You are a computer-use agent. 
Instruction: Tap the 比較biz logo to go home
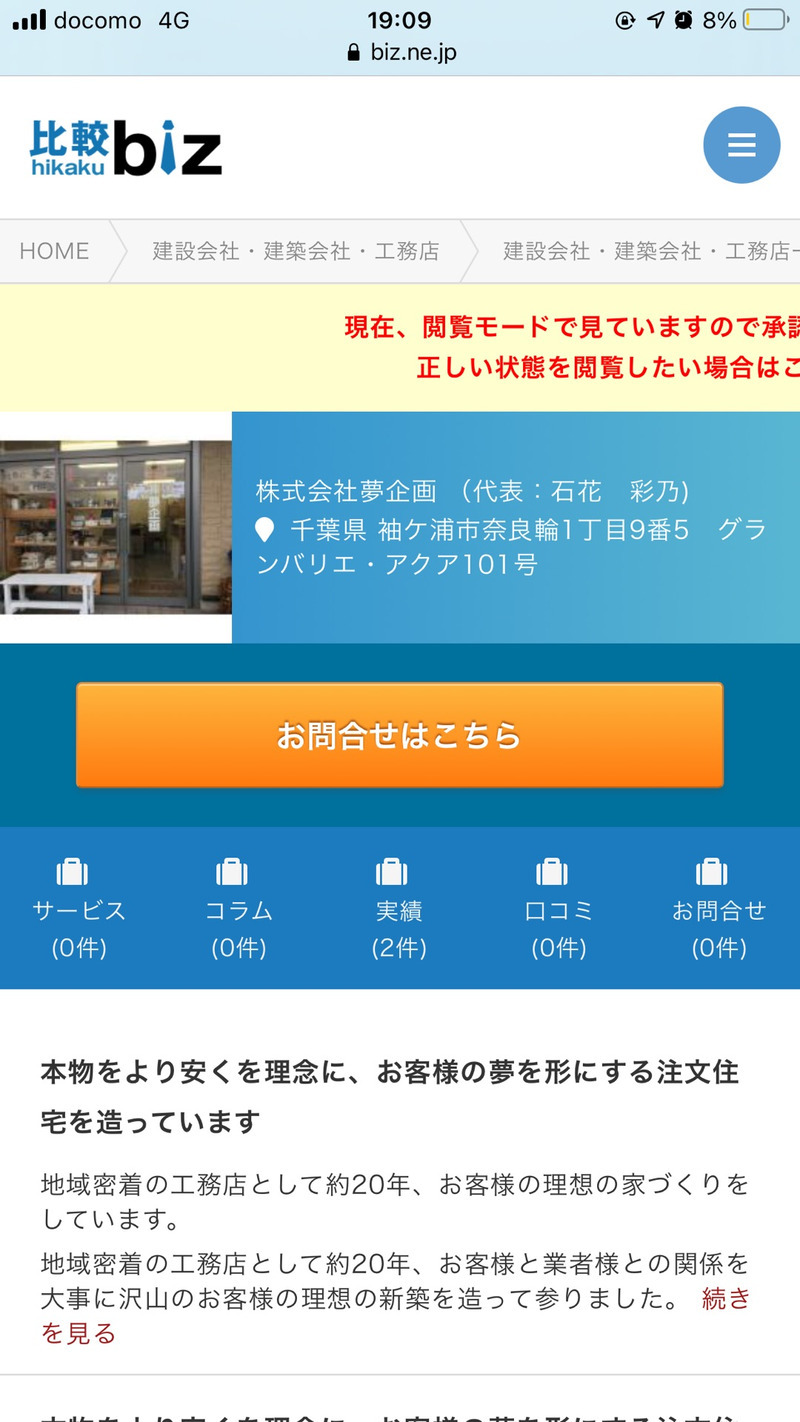pos(126,148)
